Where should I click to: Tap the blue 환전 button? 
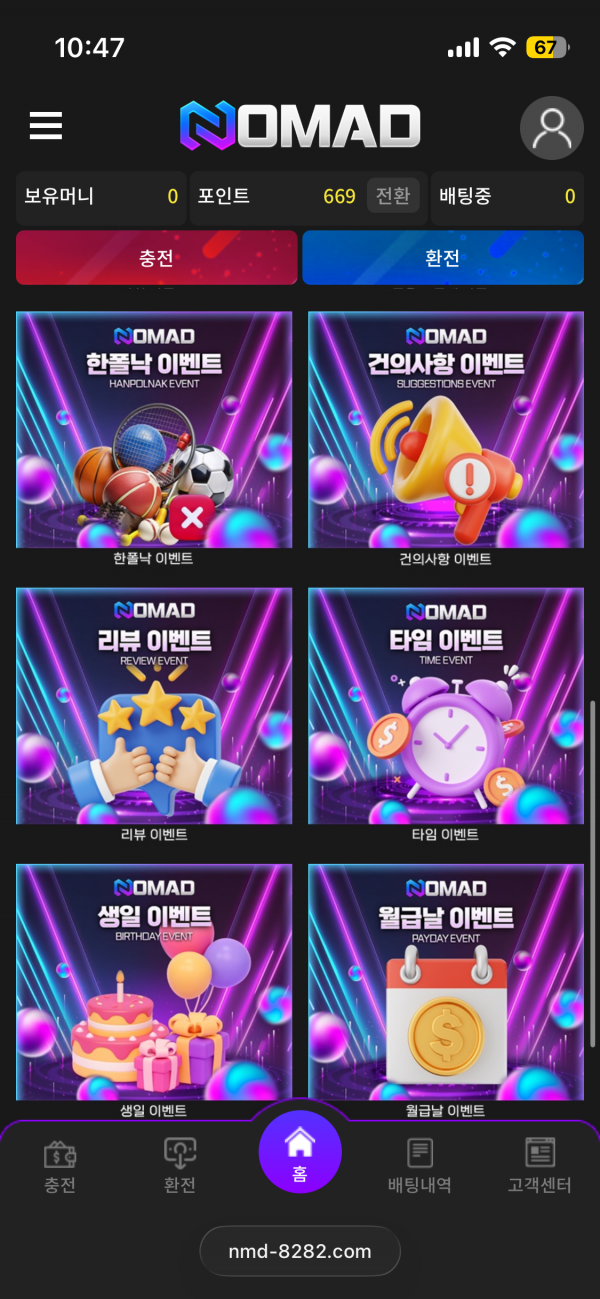(x=442, y=258)
